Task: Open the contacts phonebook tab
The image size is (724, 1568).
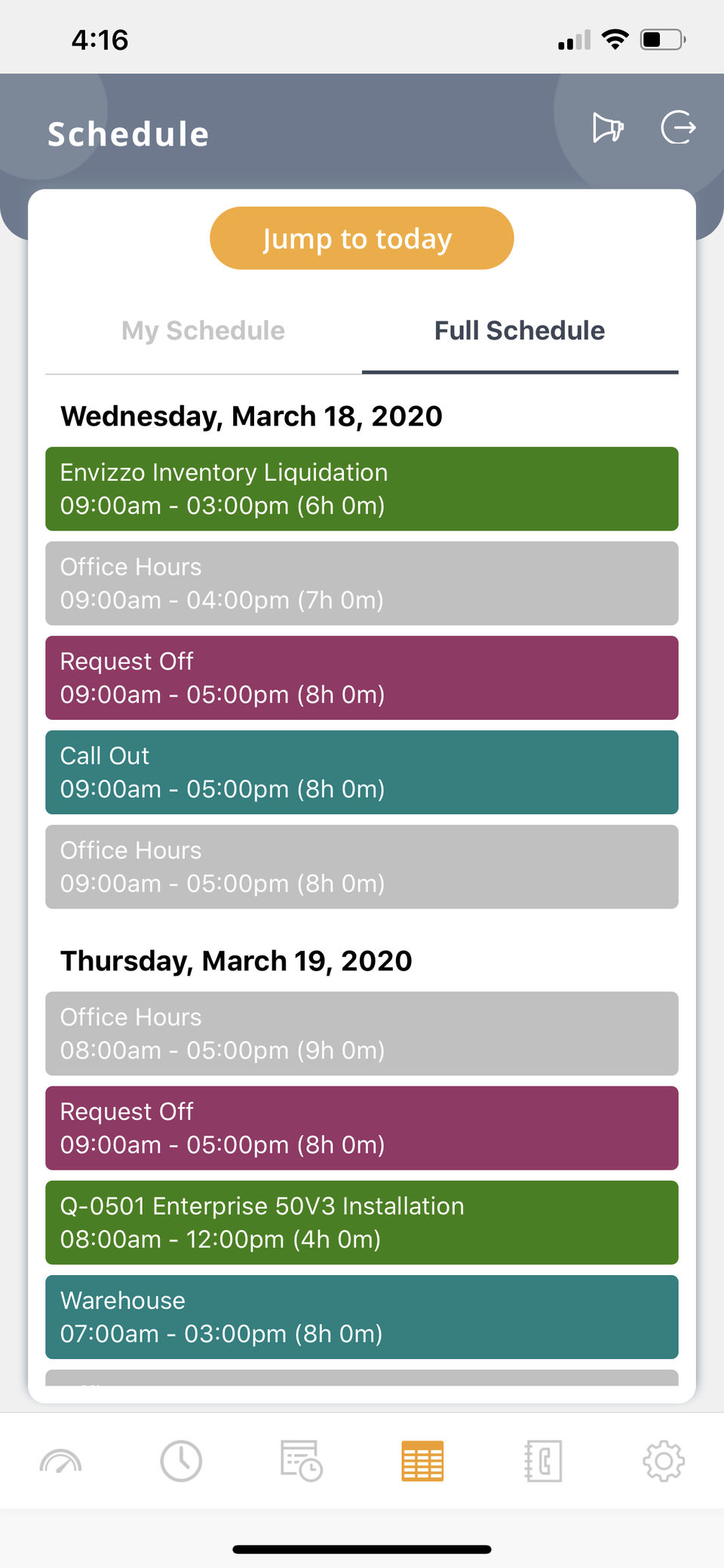Action: coord(543,1462)
